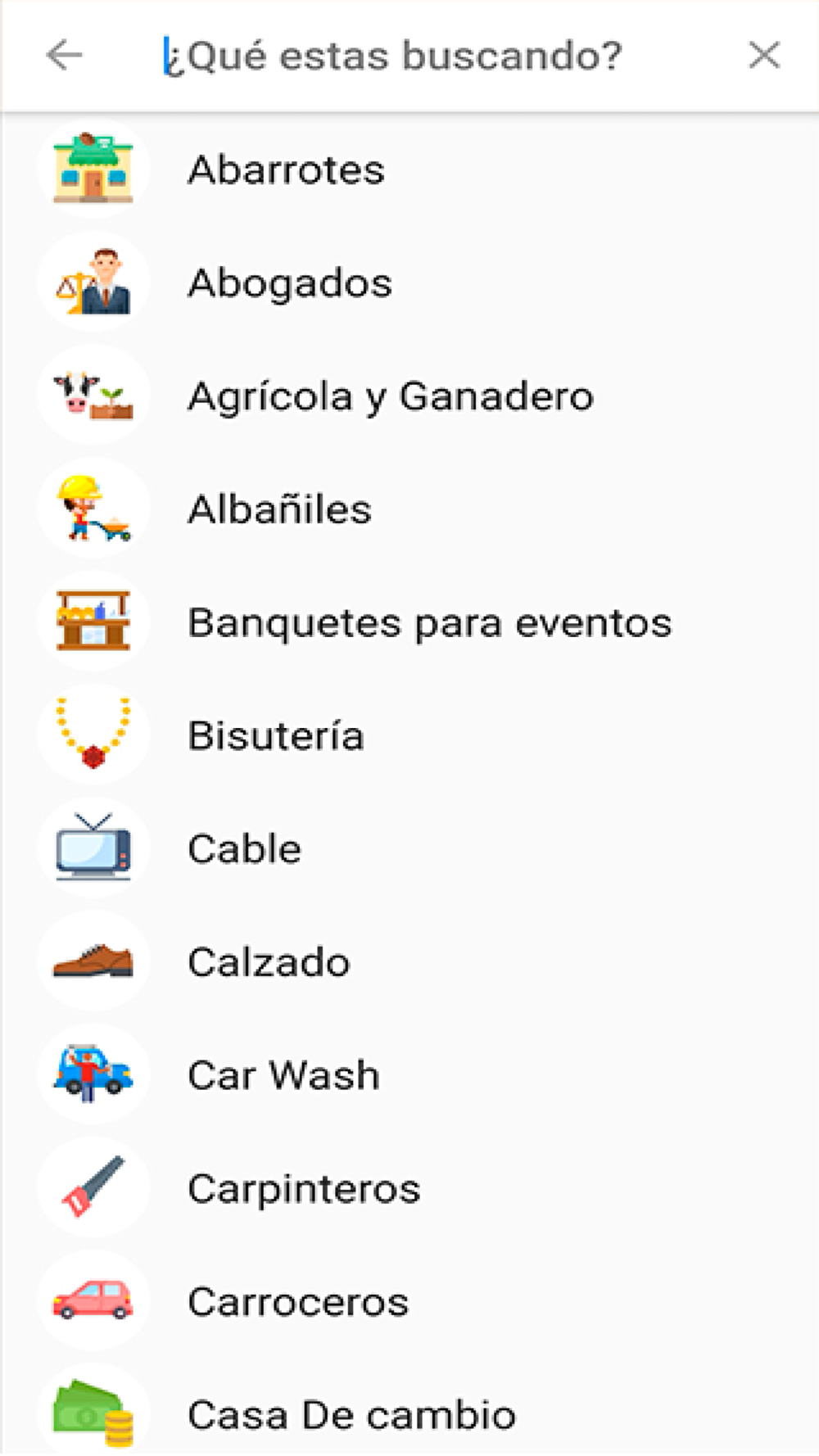Go back using the arrow icon
This screenshot has width=819, height=1456.
(64, 56)
